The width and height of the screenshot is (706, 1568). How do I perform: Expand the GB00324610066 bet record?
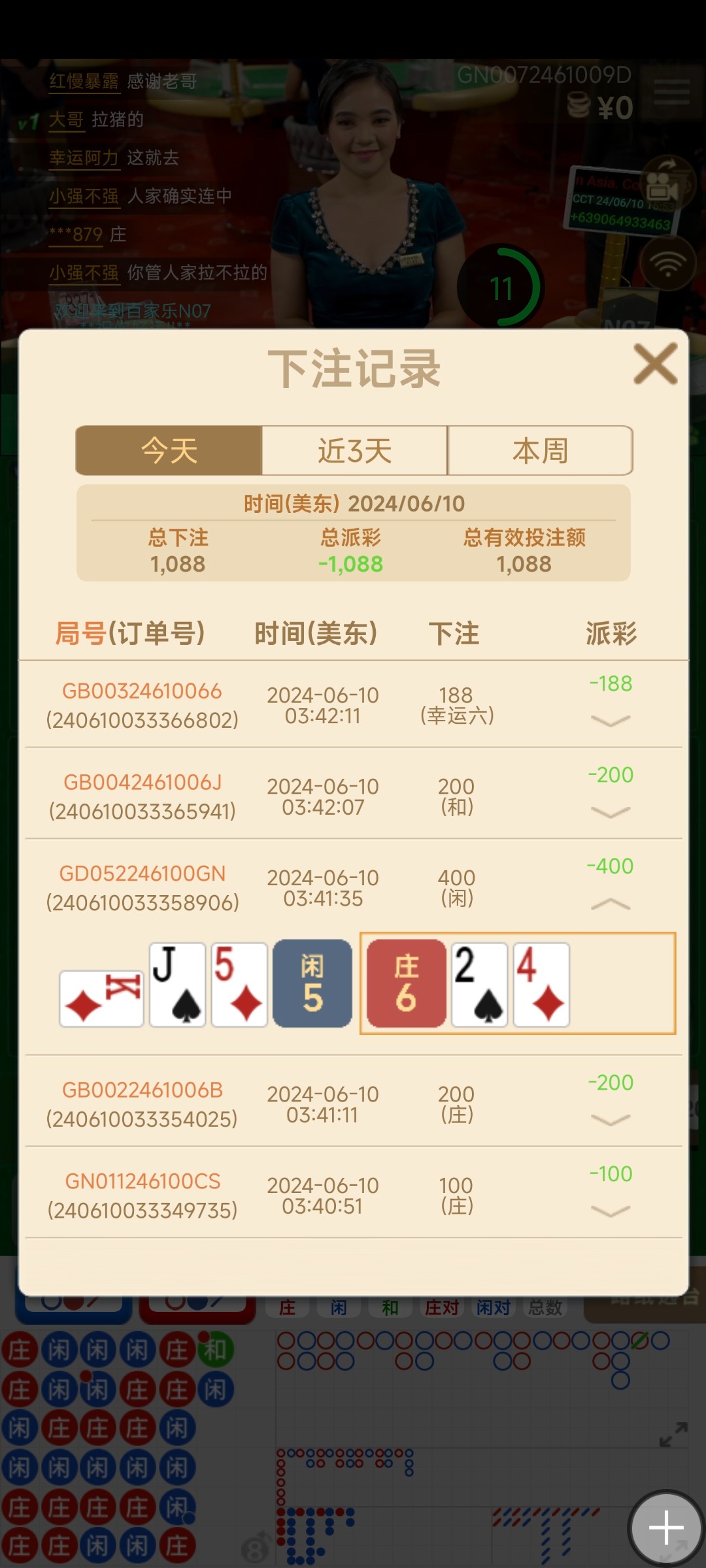click(x=610, y=721)
